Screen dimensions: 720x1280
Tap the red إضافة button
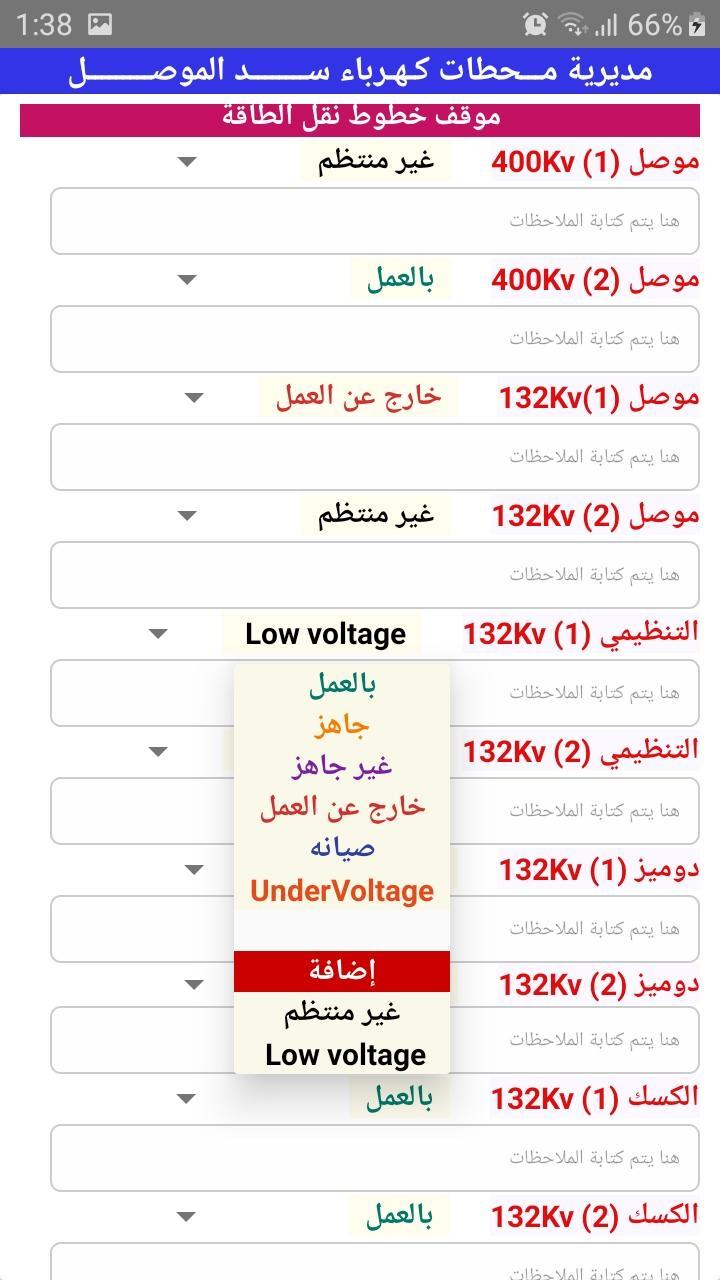(x=342, y=971)
